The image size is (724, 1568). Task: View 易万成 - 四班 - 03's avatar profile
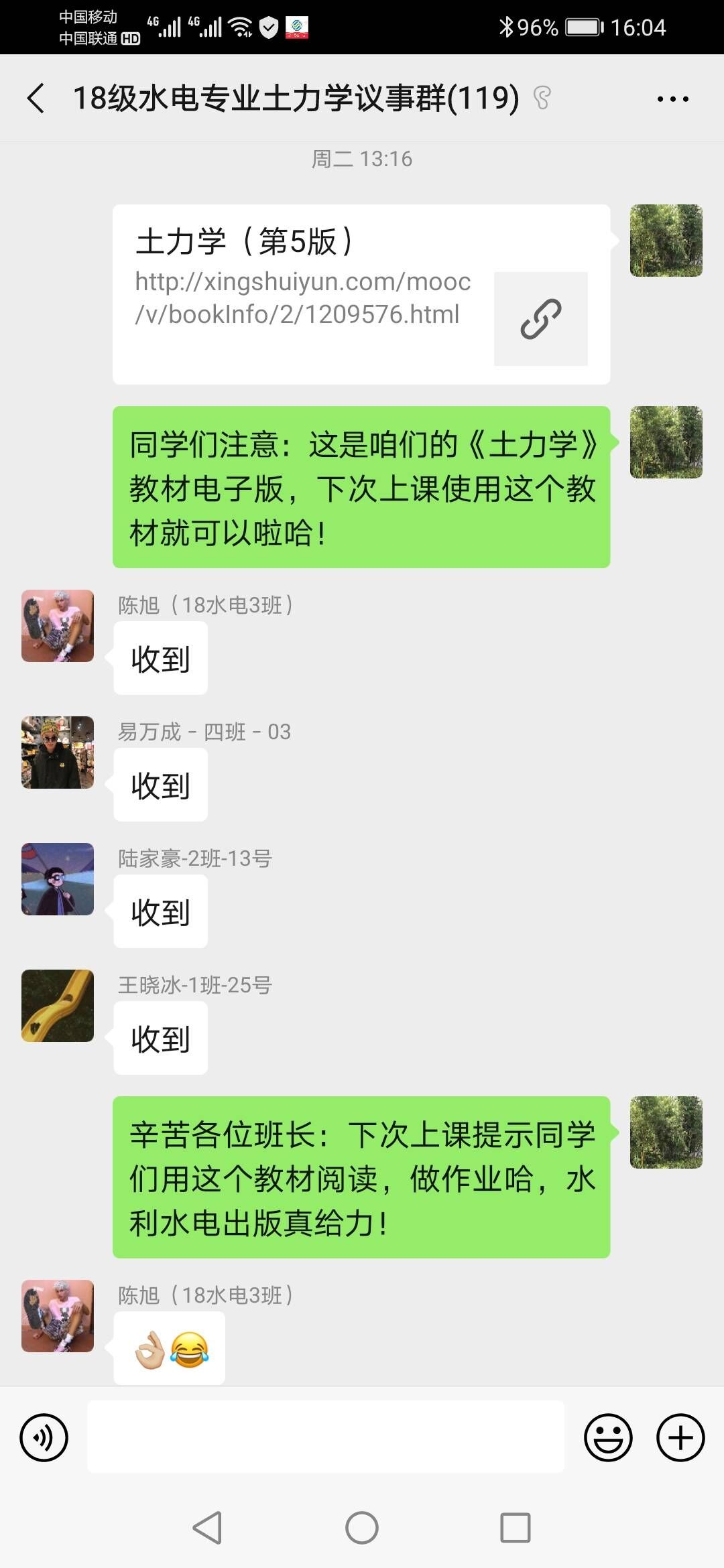[x=58, y=753]
